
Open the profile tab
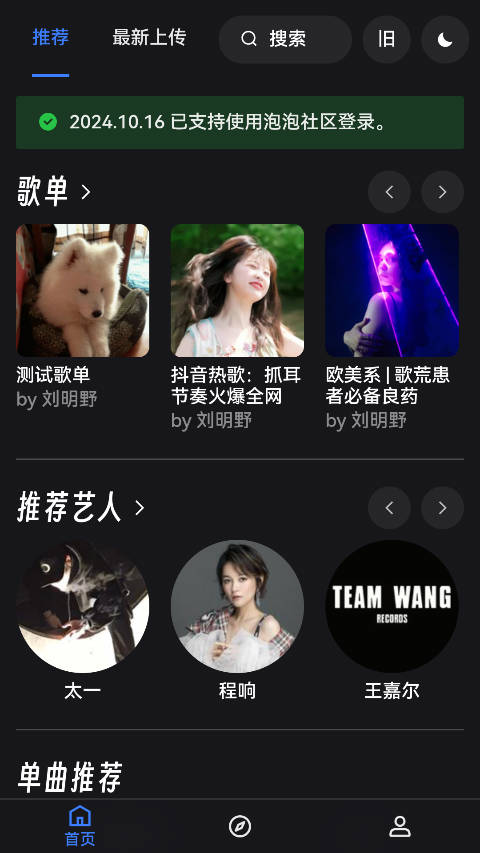click(400, 826)
